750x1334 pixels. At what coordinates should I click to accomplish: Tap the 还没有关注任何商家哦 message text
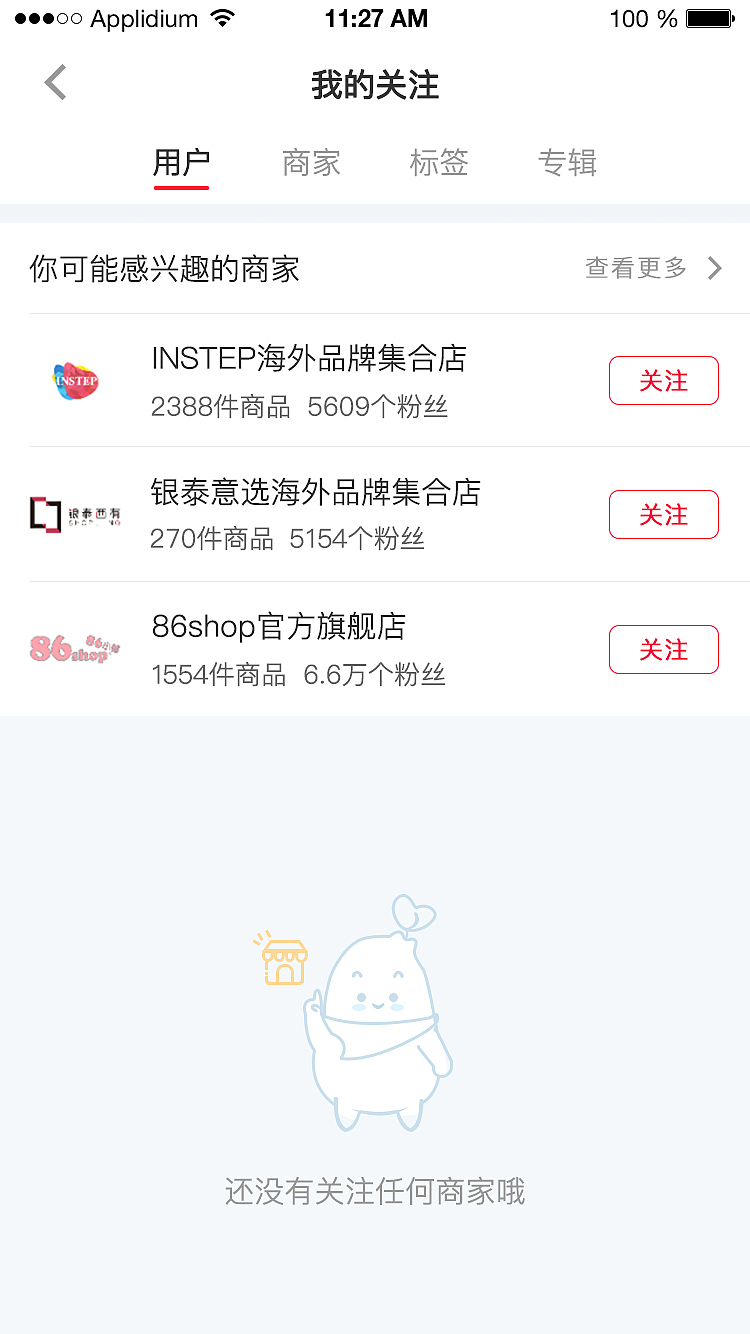point(375,1191)
